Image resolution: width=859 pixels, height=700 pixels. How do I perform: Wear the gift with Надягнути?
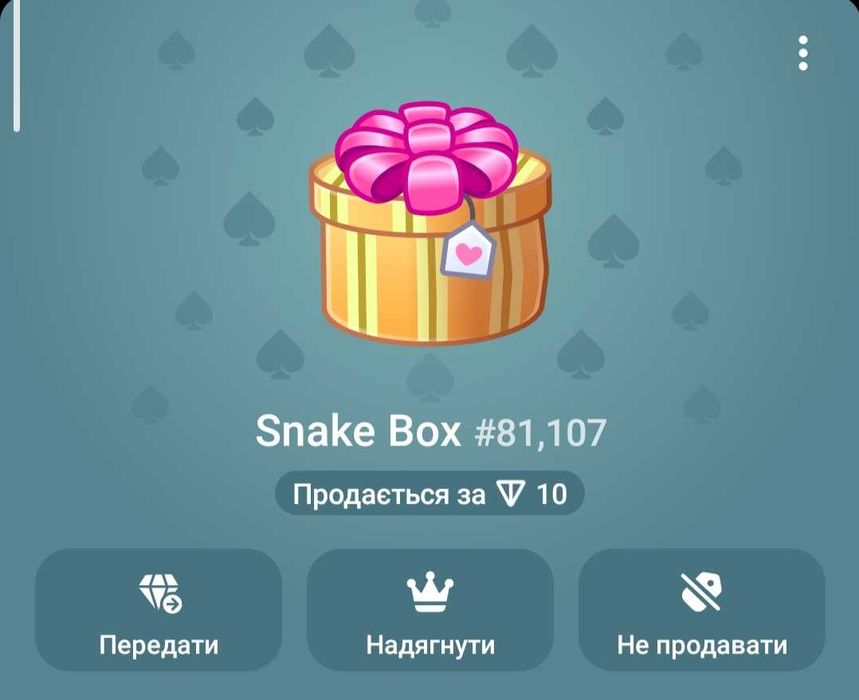tap(430, 610)
